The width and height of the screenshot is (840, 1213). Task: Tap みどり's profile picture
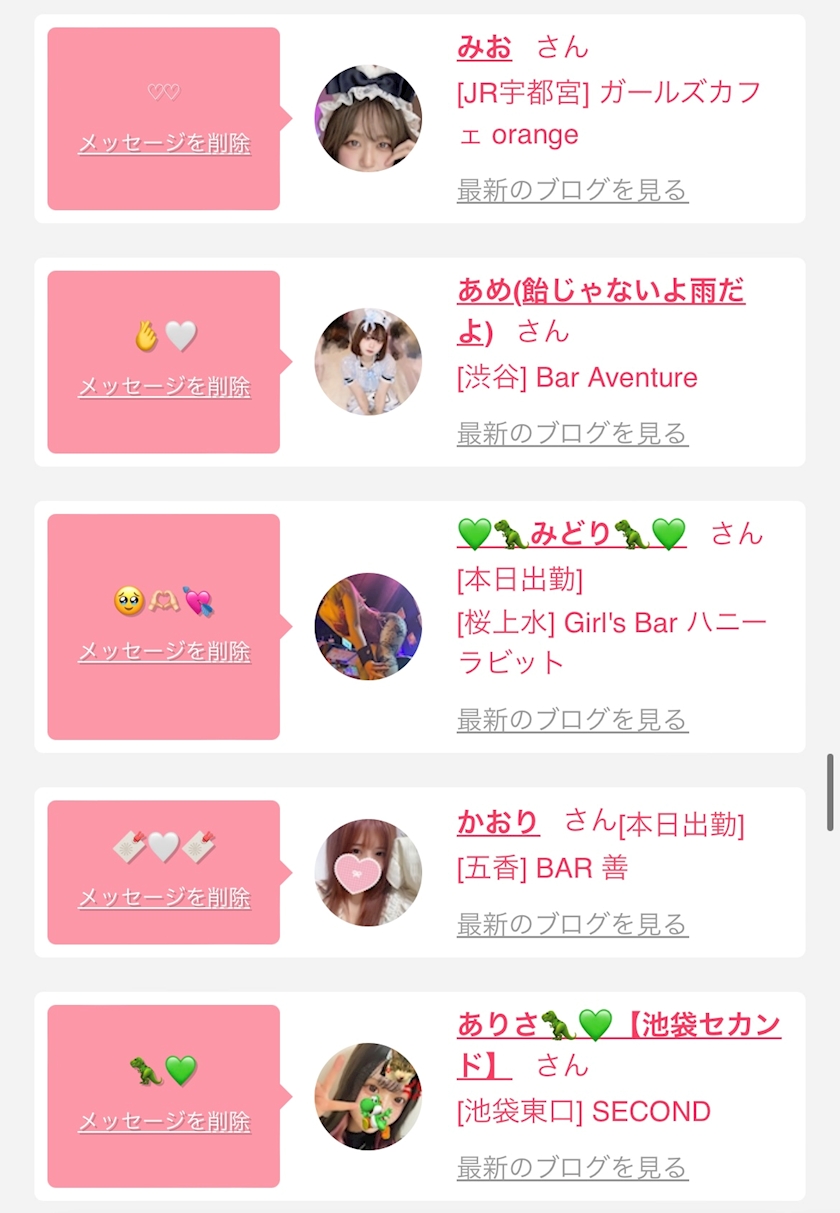368,626
